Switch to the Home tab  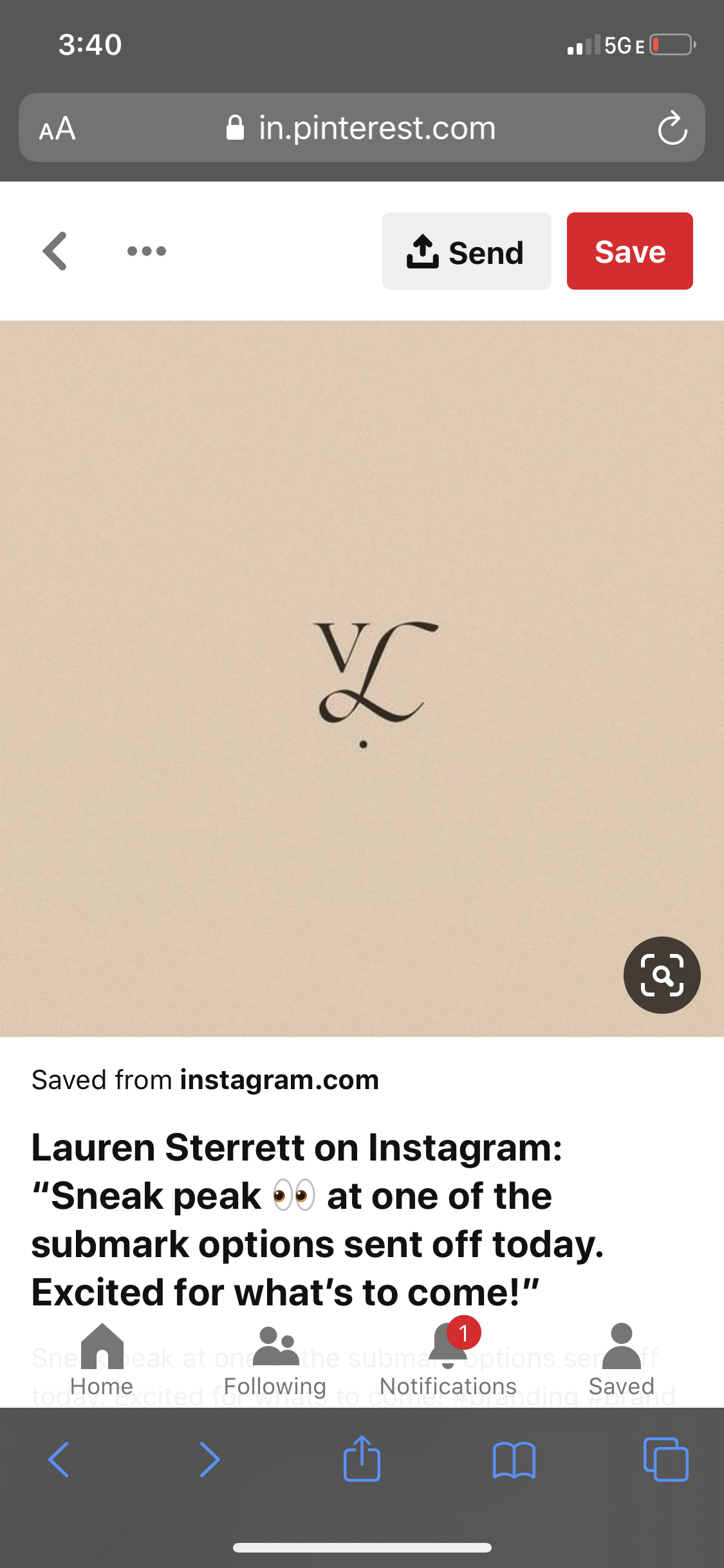pyautogui.click(x=102, y=1359)
